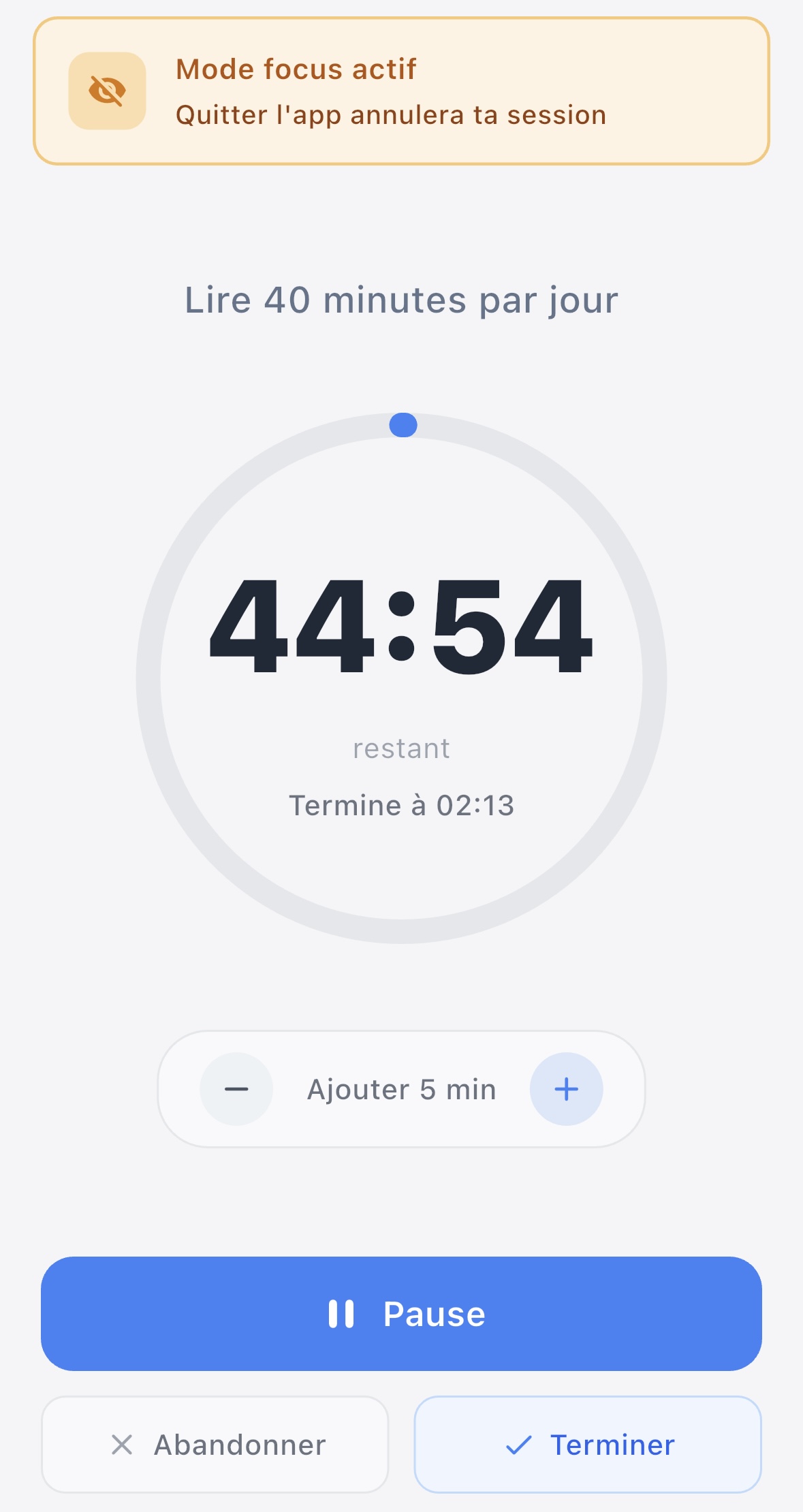Add 5 minutes with plus button
803x1512 pixels.
point(566,1088)
